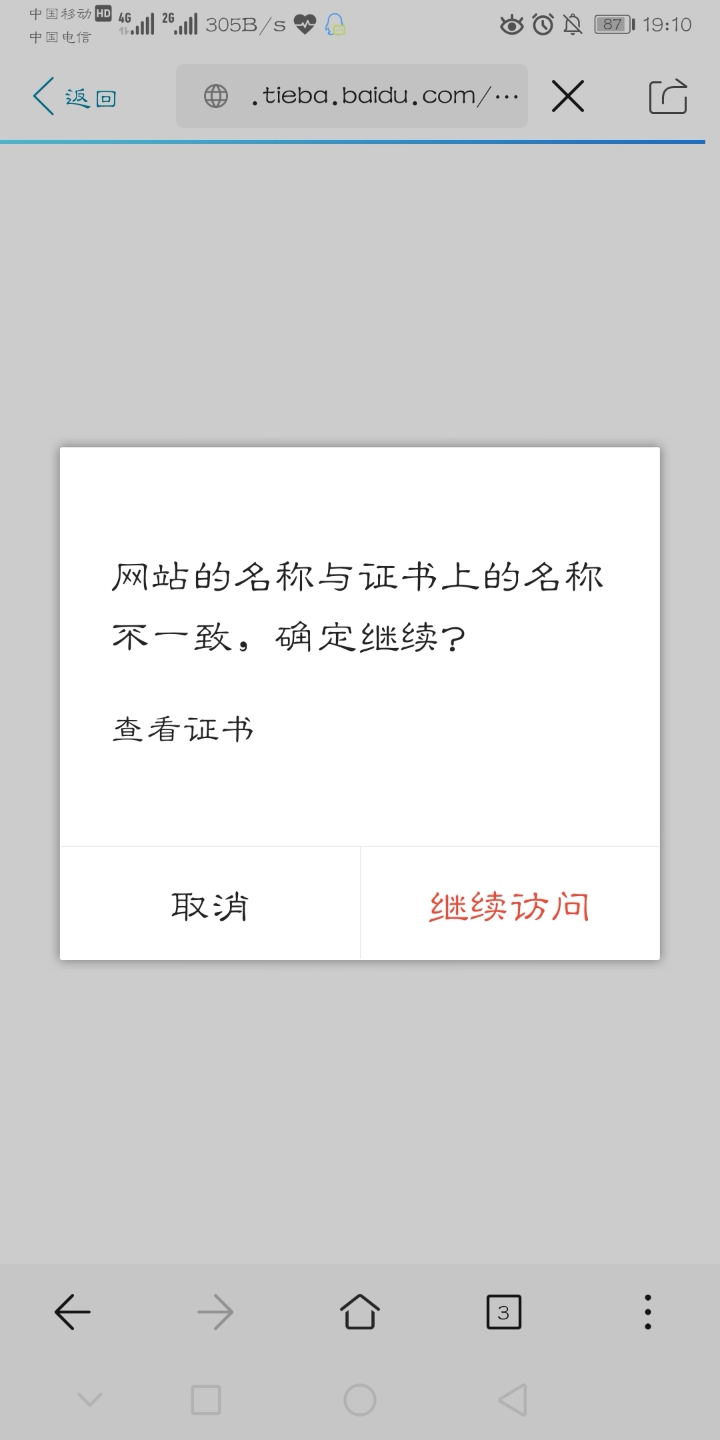This screenshot has width=720, height=1440.
Task: Tap the system home circle button
Action: click(359, 1400)
